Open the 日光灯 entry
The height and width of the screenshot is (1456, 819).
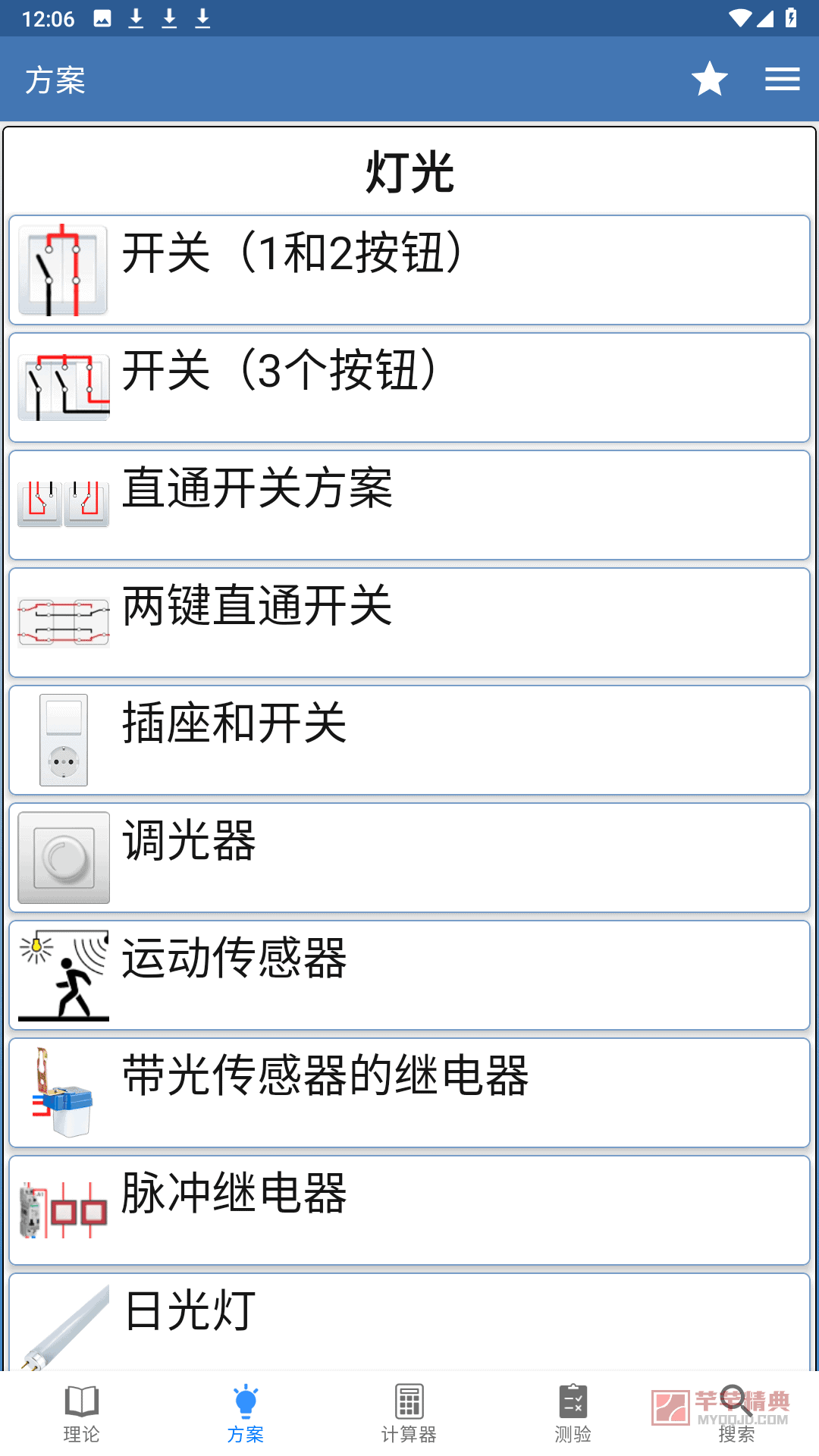409,1323
